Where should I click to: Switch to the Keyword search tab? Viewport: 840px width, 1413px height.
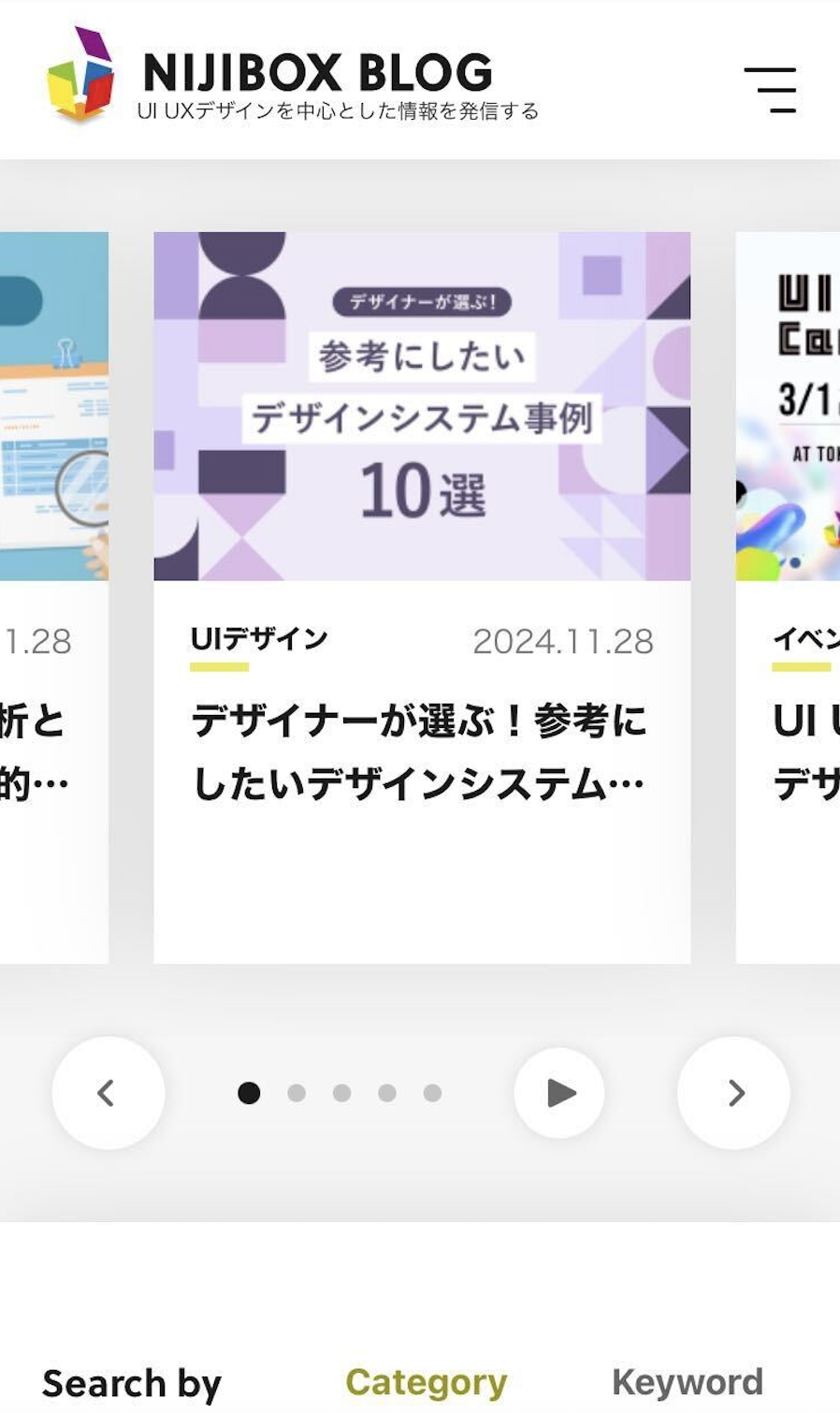click(x=687, y=1378)
